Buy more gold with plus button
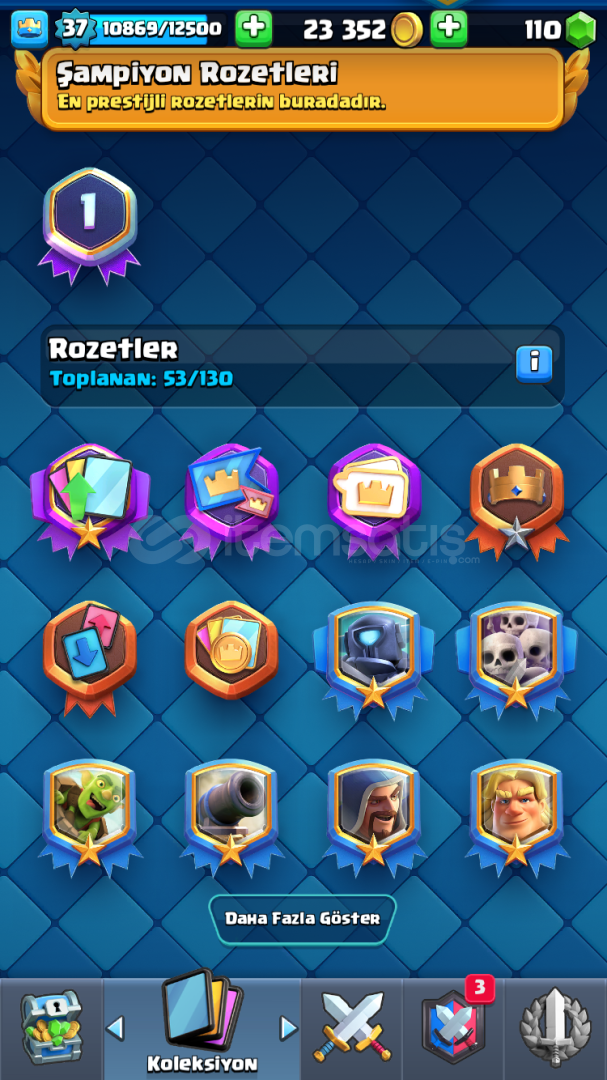 coord(449,28)
